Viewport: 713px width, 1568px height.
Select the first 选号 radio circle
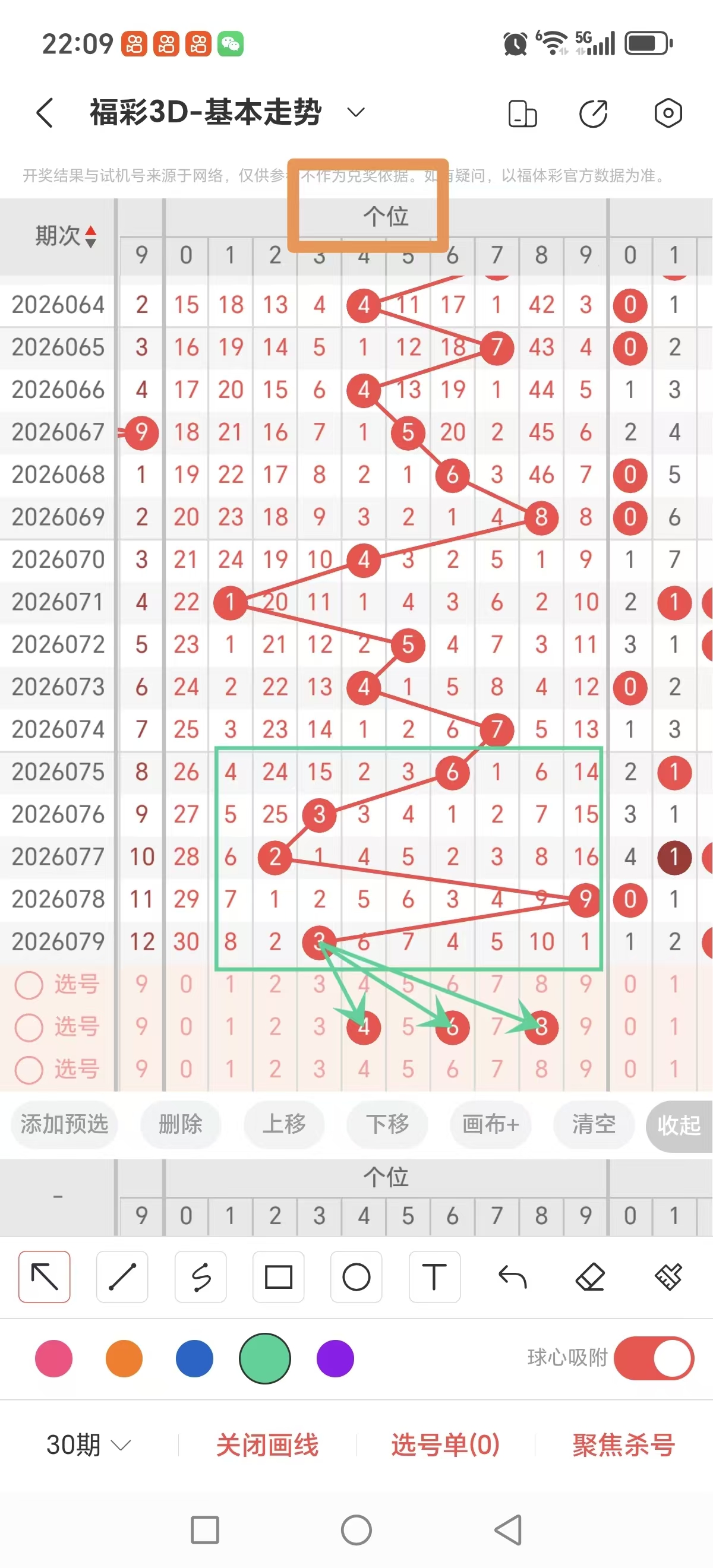coord(29,985)
